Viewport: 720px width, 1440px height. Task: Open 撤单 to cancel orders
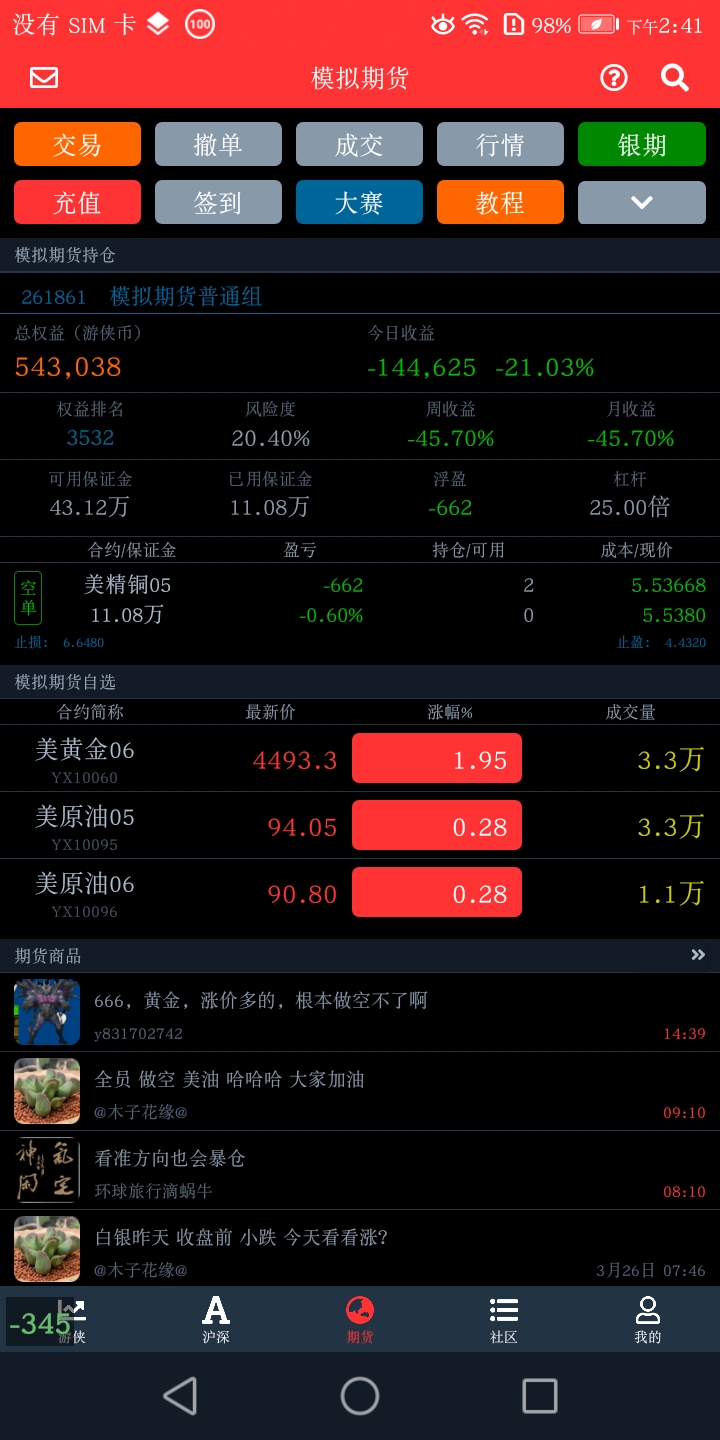coord(218,145)
